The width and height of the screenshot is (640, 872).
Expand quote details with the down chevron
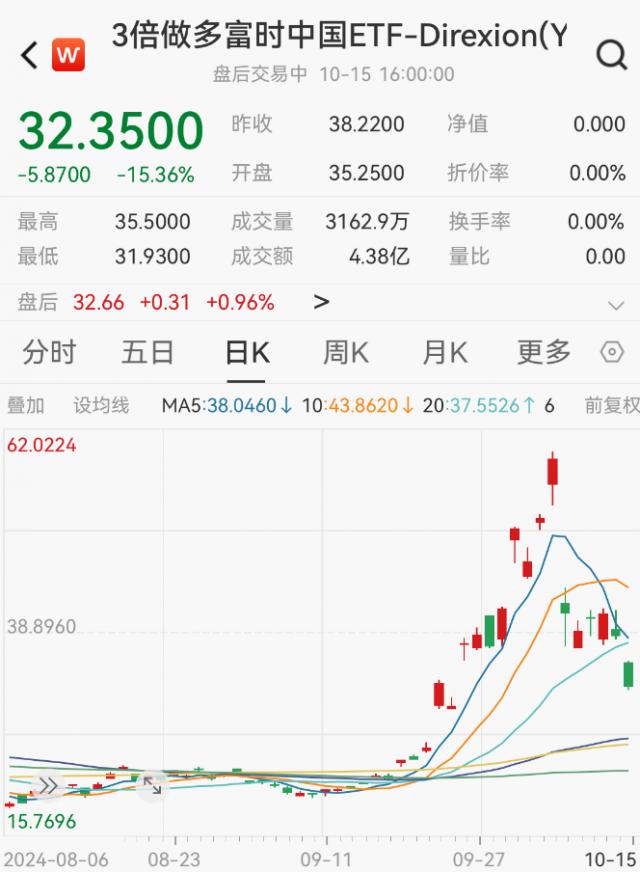click(x=615, y=305)
